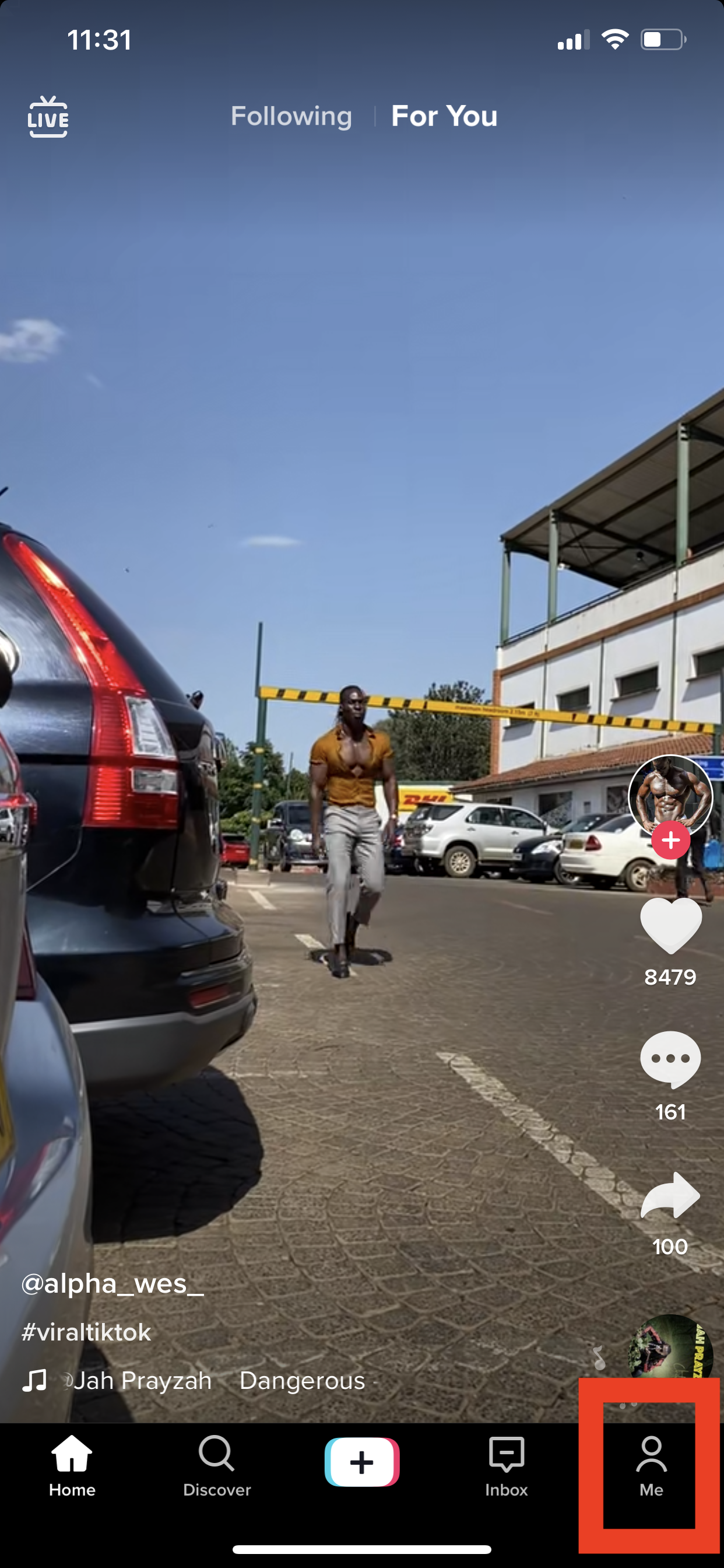Open the comments bubble
The width and height of the screenshot is (724, 1568).
click(x=670, y=1060)
